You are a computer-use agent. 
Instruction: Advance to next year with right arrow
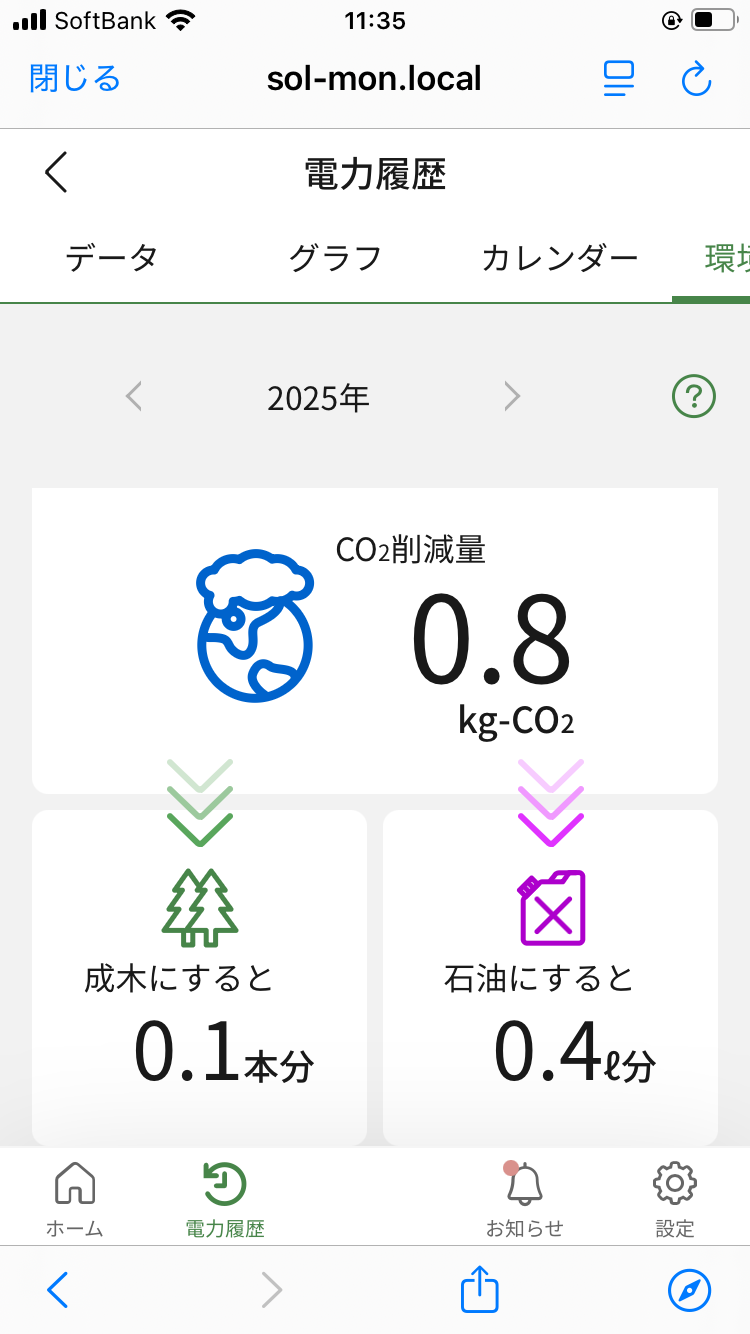coord(512,396)
